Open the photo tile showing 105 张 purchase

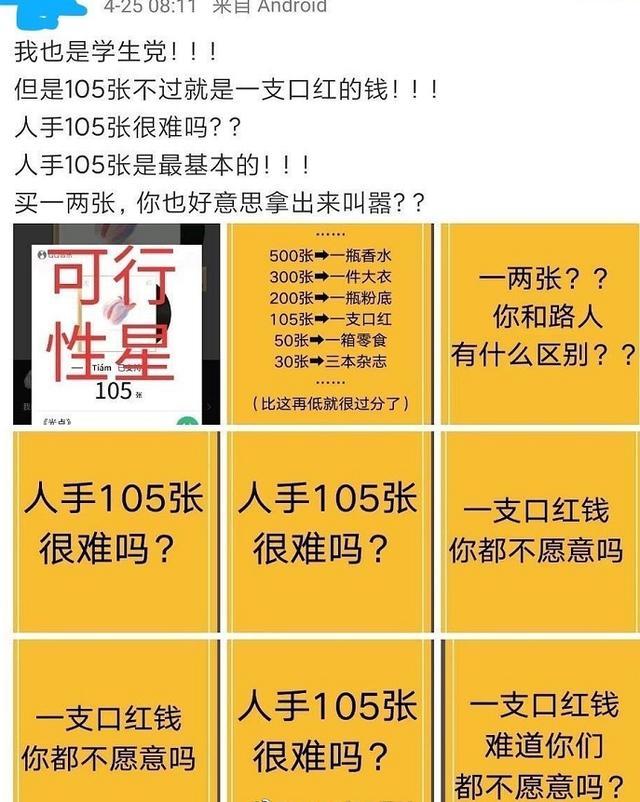pos(117,324)
